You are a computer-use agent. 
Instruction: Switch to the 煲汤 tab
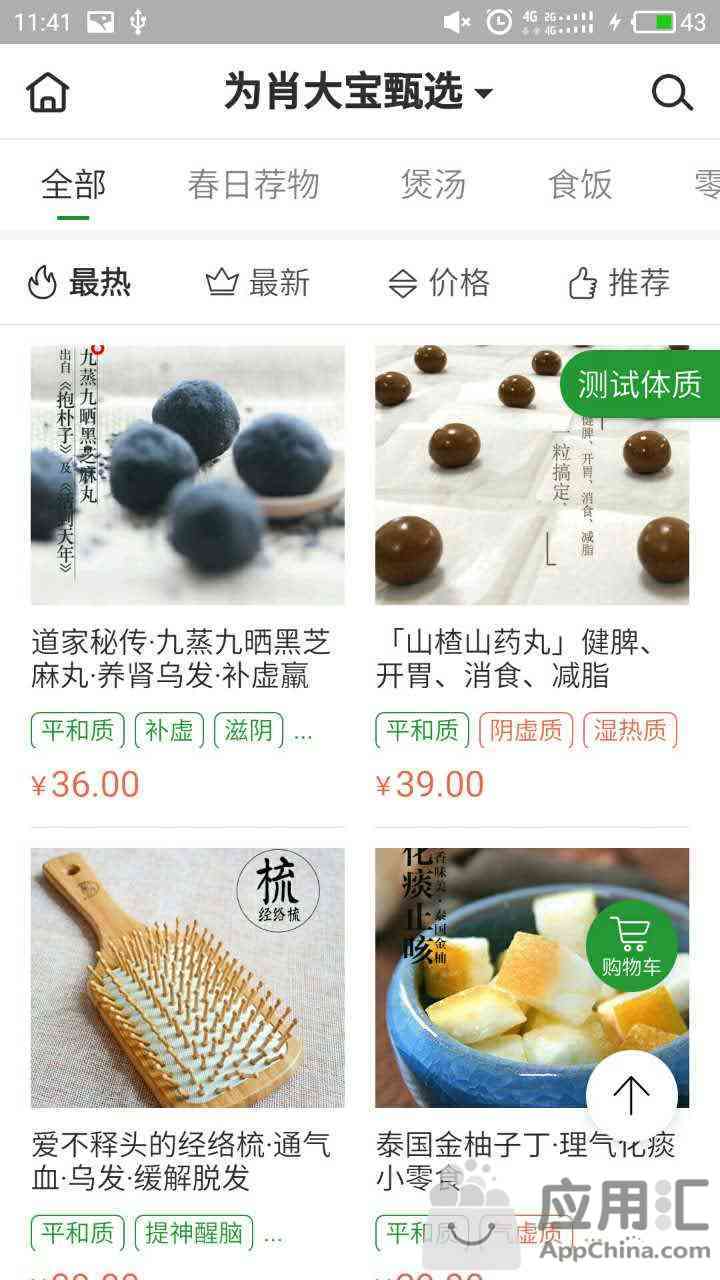433,185
